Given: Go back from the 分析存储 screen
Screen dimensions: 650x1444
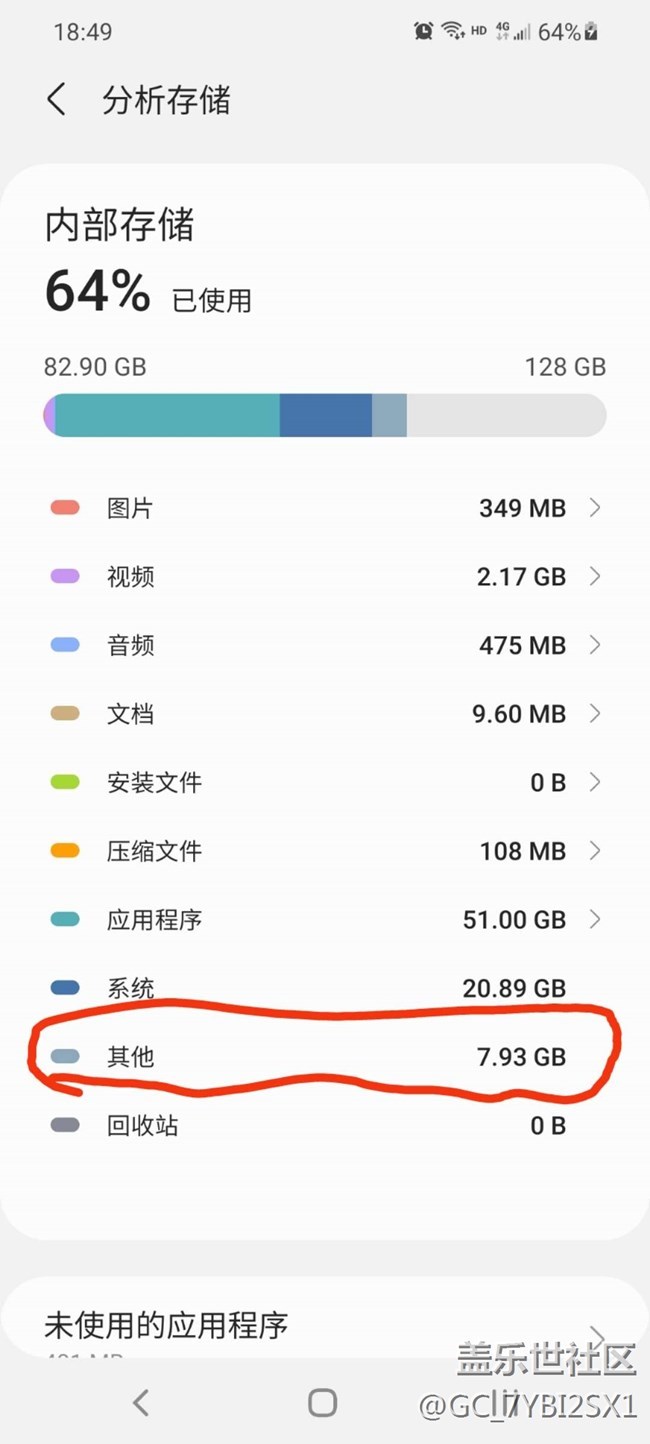Looking at the screenshot, I should 57,100.
